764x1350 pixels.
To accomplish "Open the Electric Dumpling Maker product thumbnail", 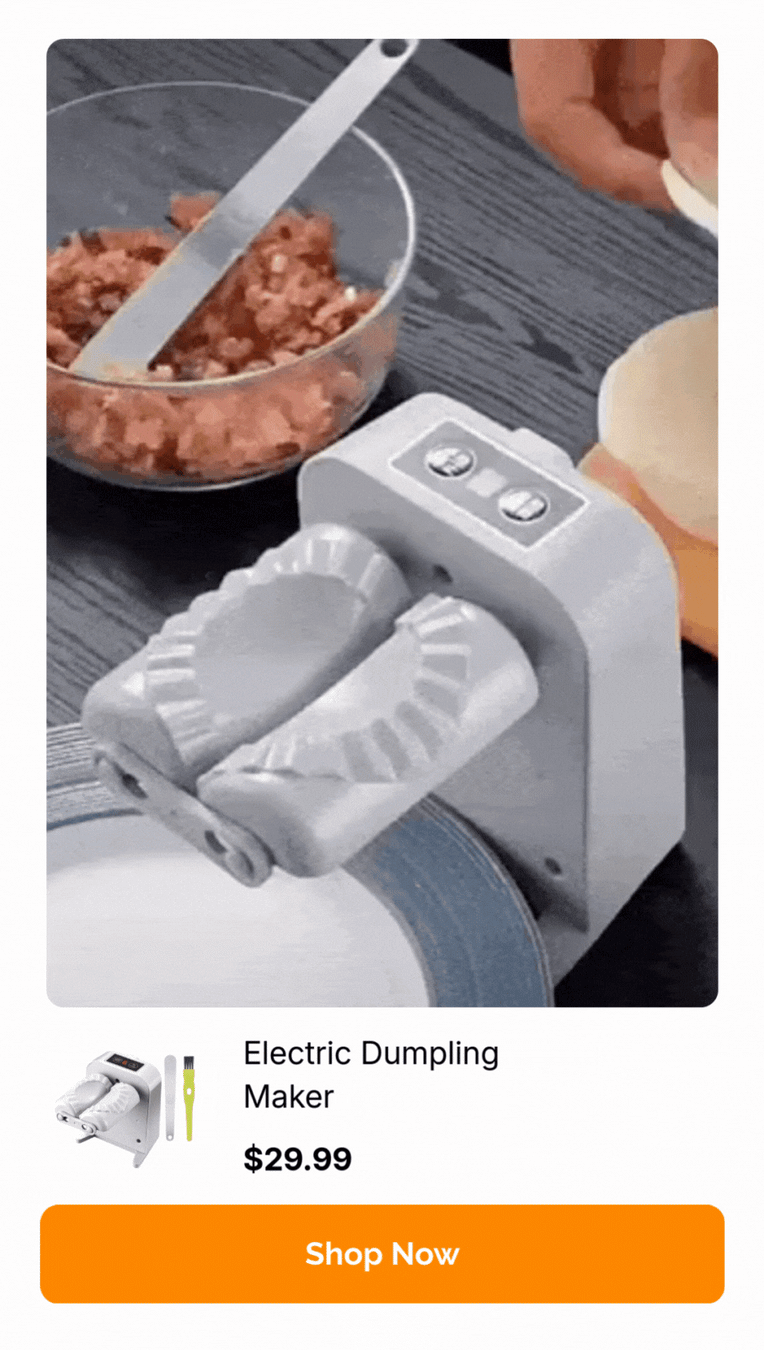I will (125, 1107).
